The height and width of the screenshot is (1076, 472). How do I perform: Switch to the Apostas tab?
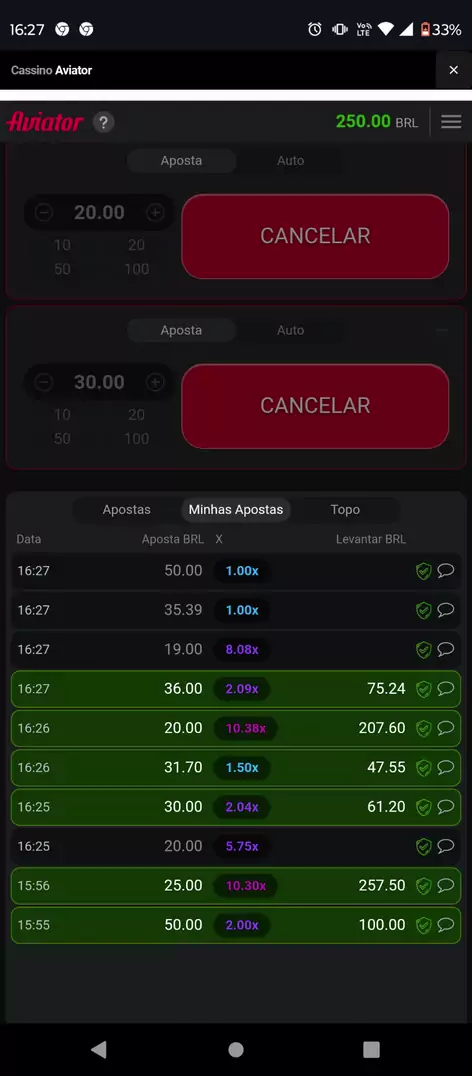pyautogui.click(x=126, y=510)
